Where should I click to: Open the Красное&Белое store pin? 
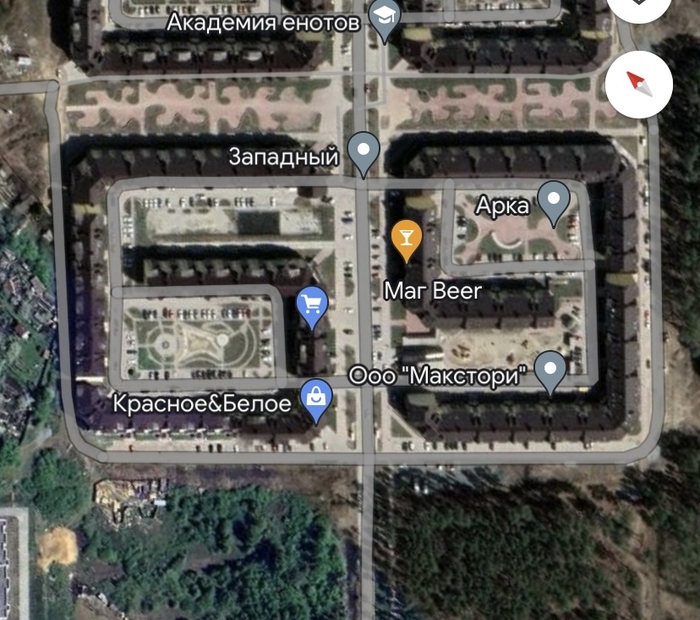(316, 400)
